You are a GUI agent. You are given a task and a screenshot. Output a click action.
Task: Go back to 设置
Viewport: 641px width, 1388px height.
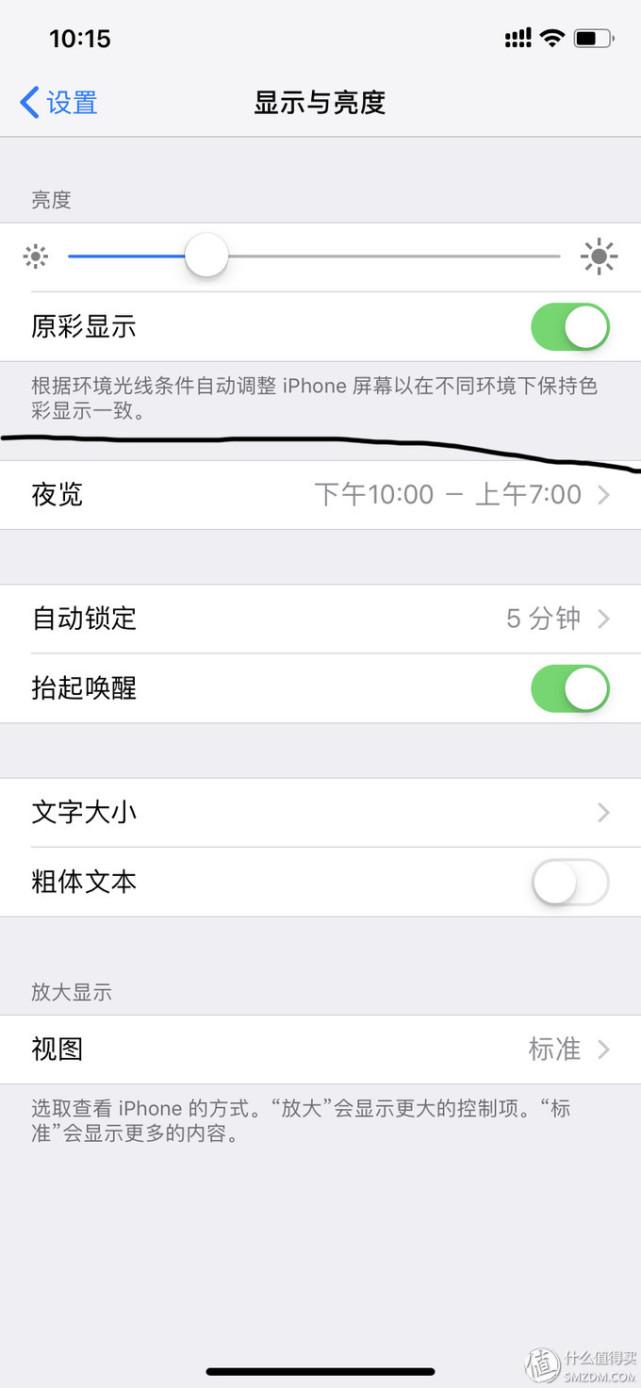[58, 102]
